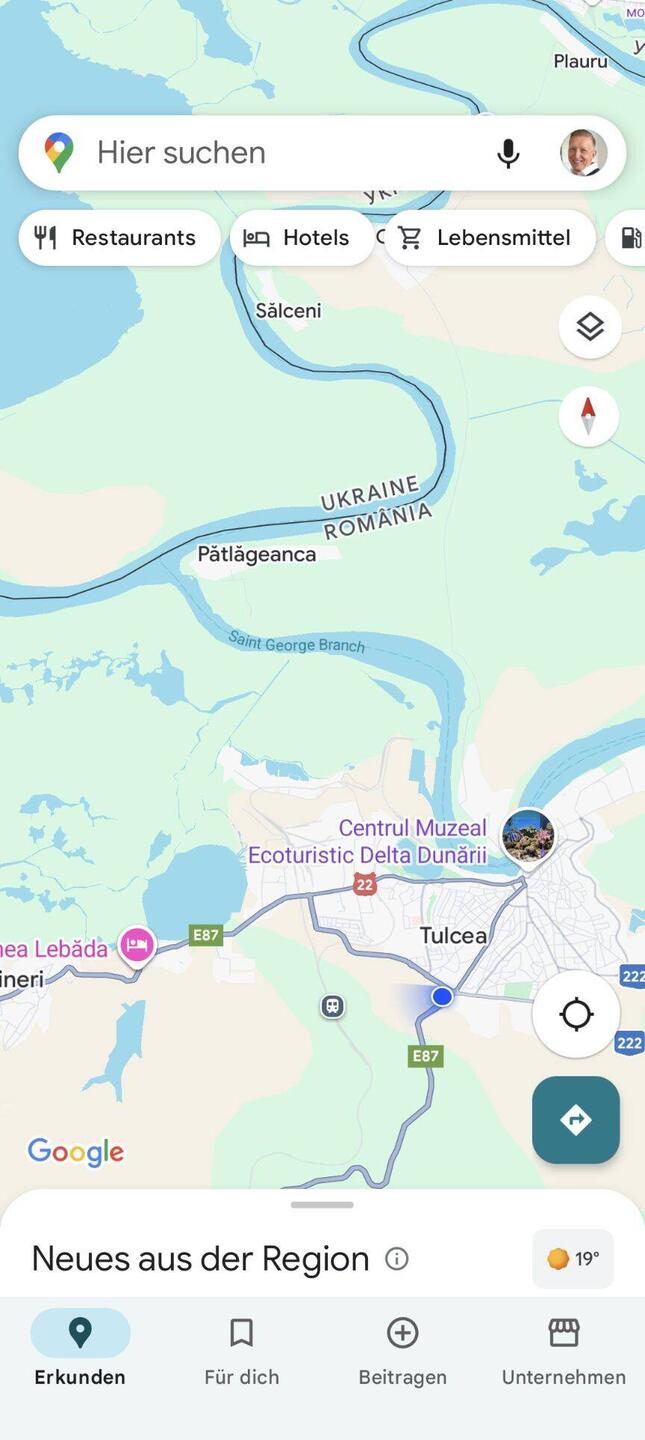The width and height of the screenshot is (645, 1440).
Task: Tap the fuel station chip
Action: [629, 238]
